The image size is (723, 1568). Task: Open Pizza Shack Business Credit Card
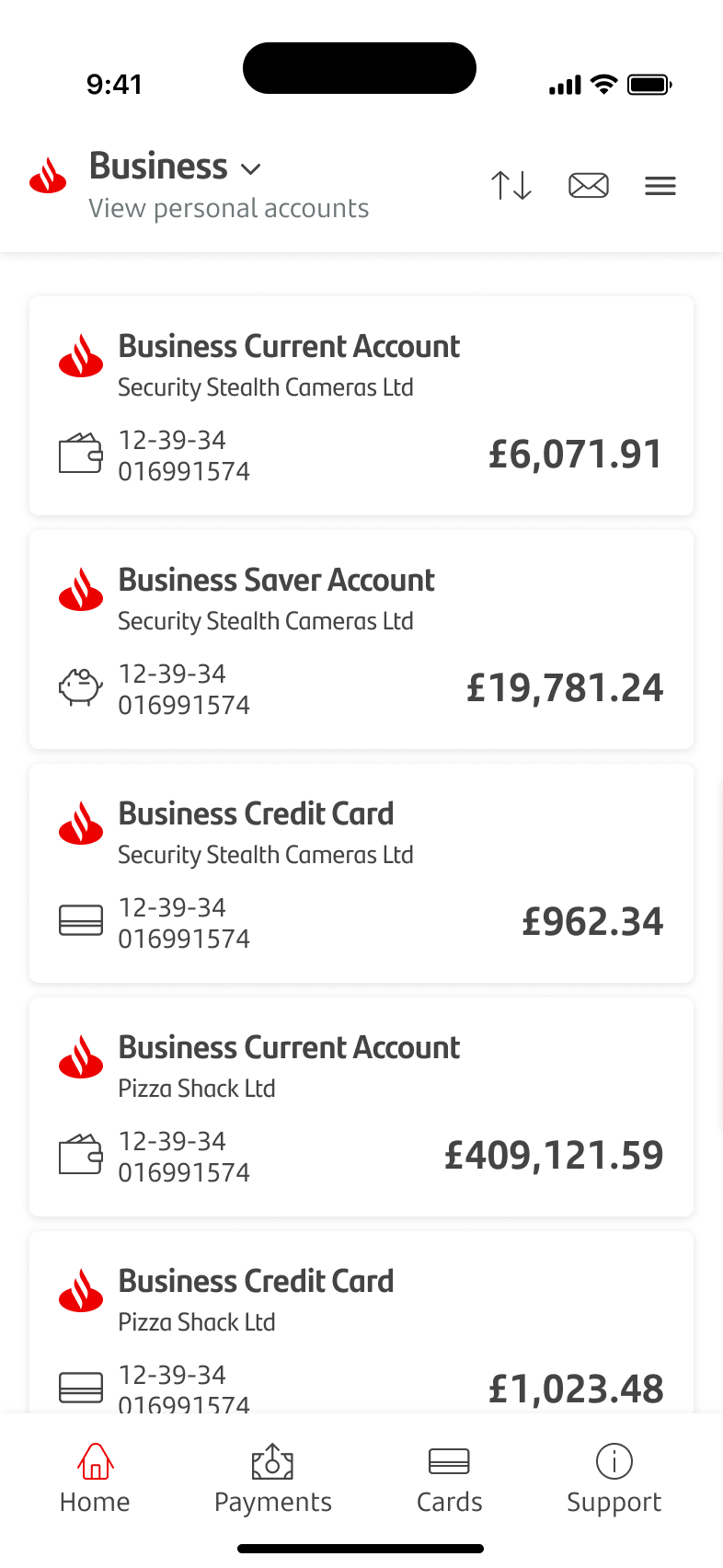tap(361, 1325)
